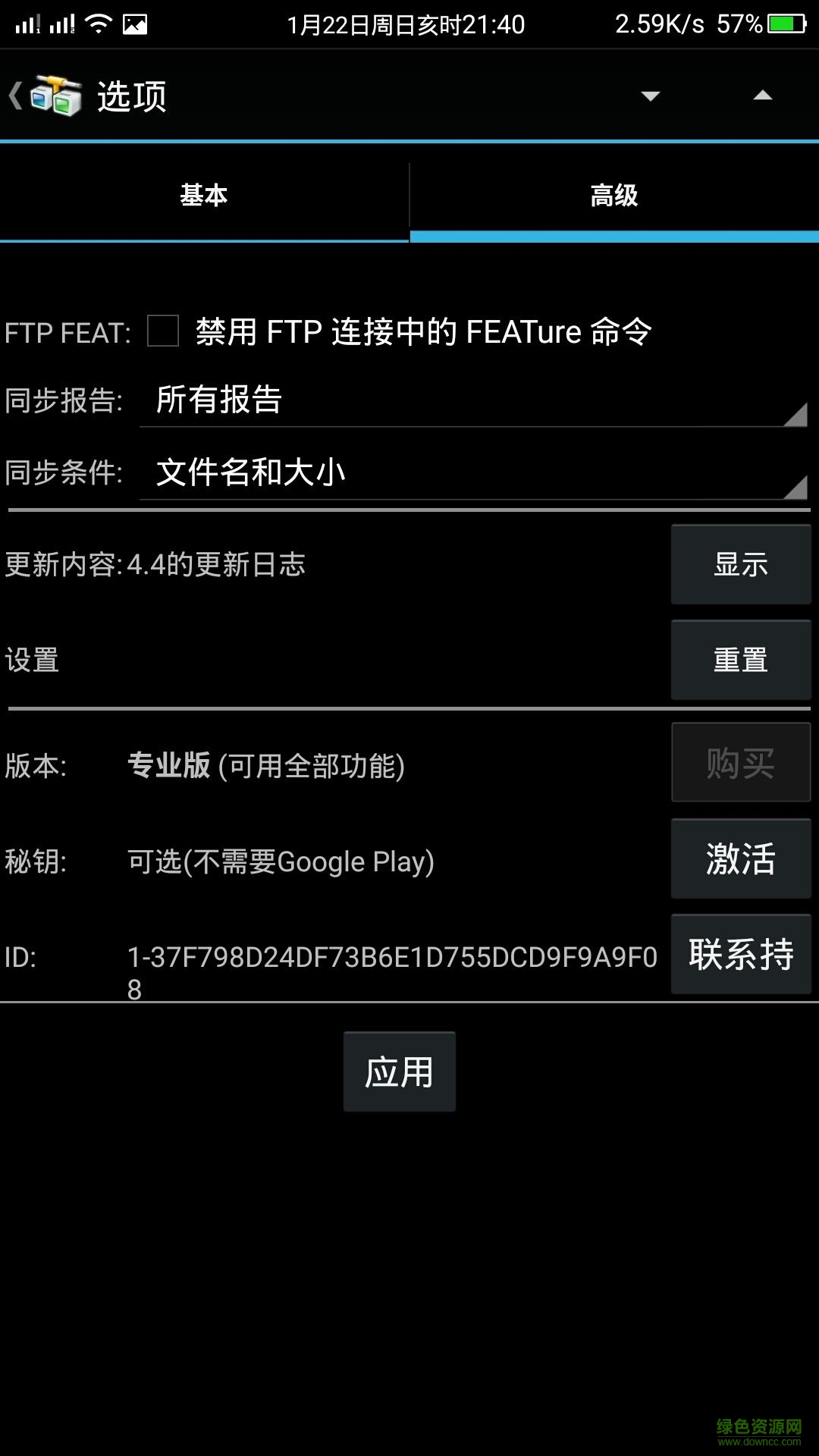
Task: Switch to the 基本 tab
Action: point(203,196)
